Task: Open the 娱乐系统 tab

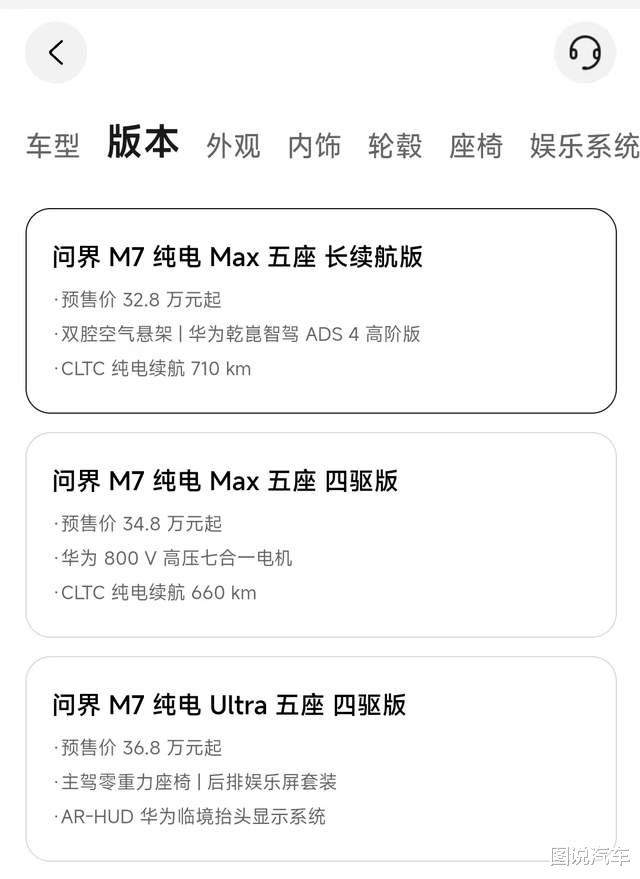Action: (584, 146)
